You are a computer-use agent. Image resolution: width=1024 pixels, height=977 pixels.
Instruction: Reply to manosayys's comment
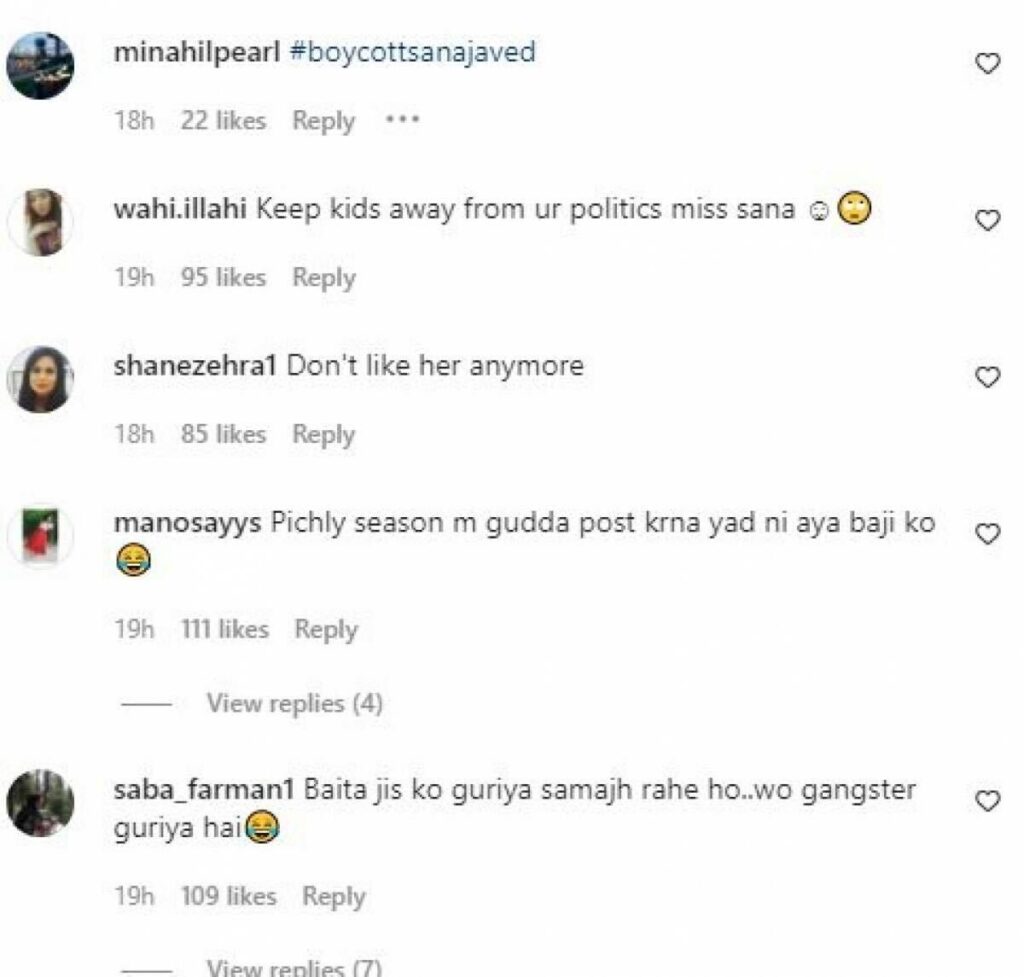pos(325,630)
